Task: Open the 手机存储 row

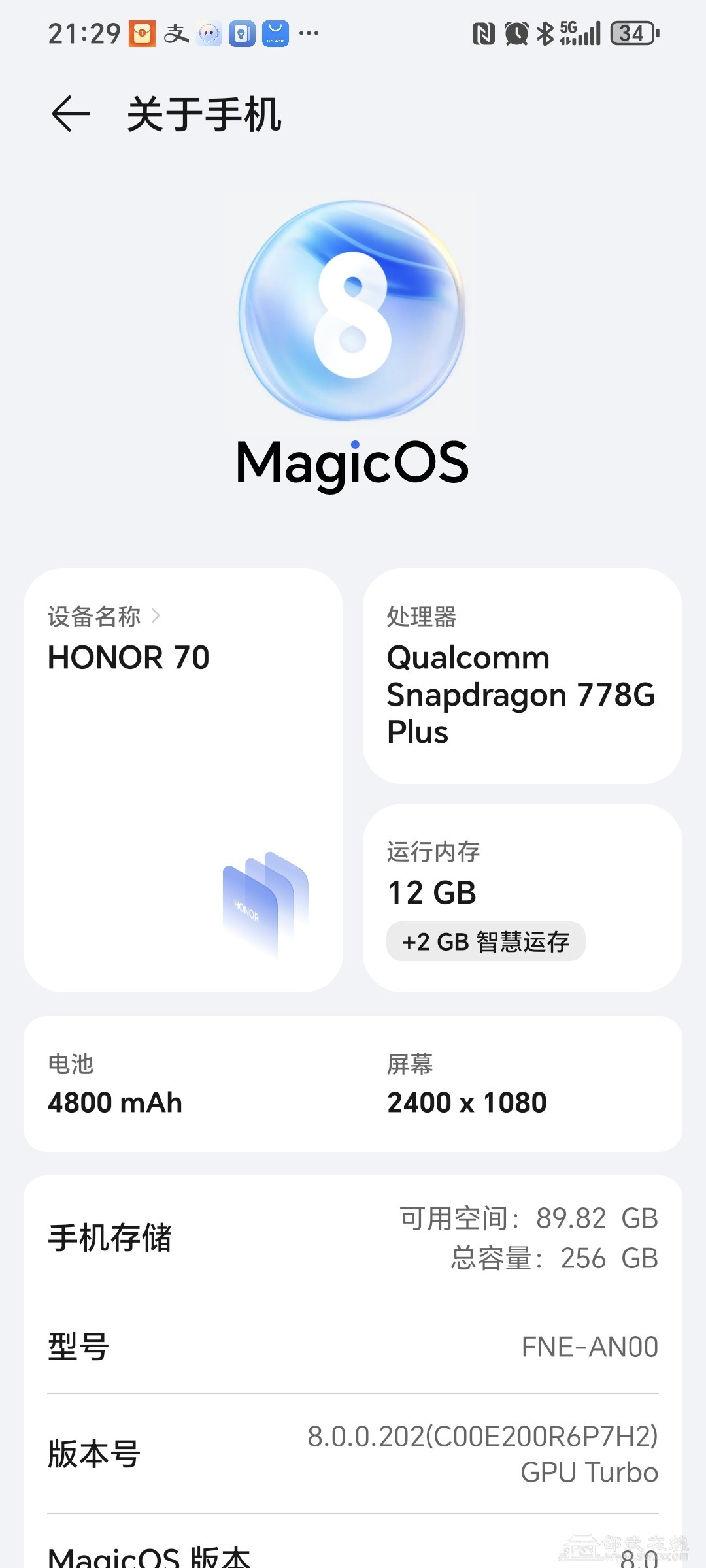Action: point(353,1237)
